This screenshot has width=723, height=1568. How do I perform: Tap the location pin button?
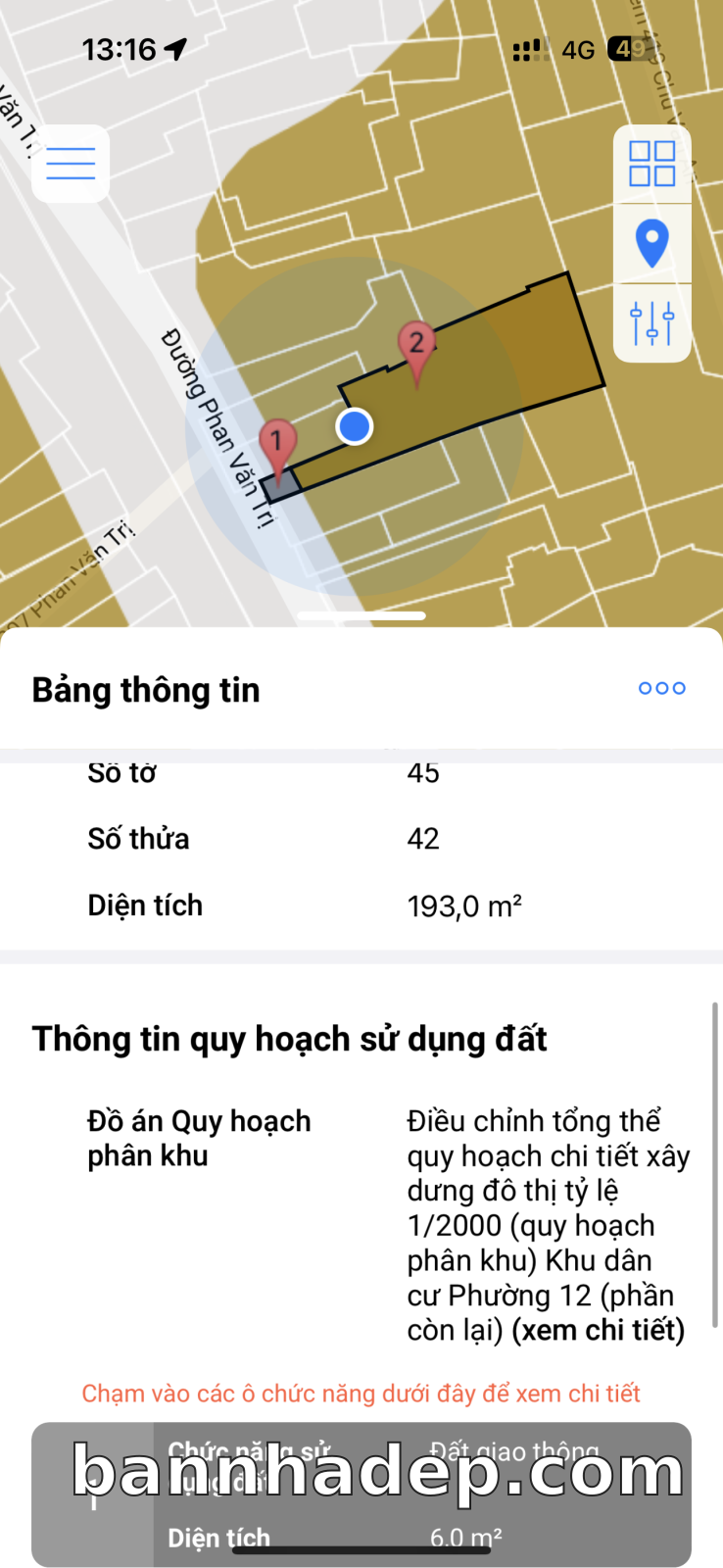tap(652, 244)
